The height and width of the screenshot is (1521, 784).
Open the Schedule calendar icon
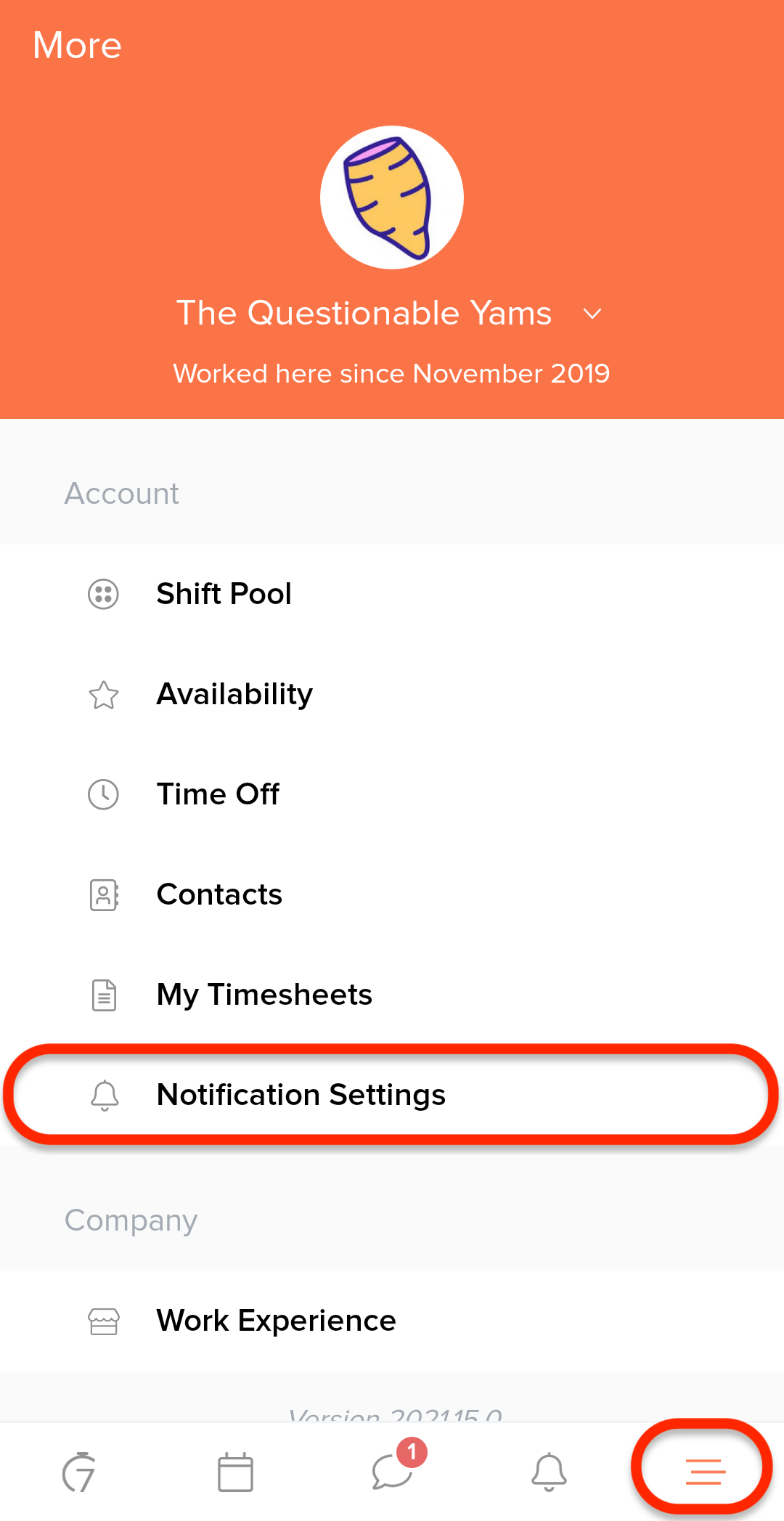(235, 1472)
